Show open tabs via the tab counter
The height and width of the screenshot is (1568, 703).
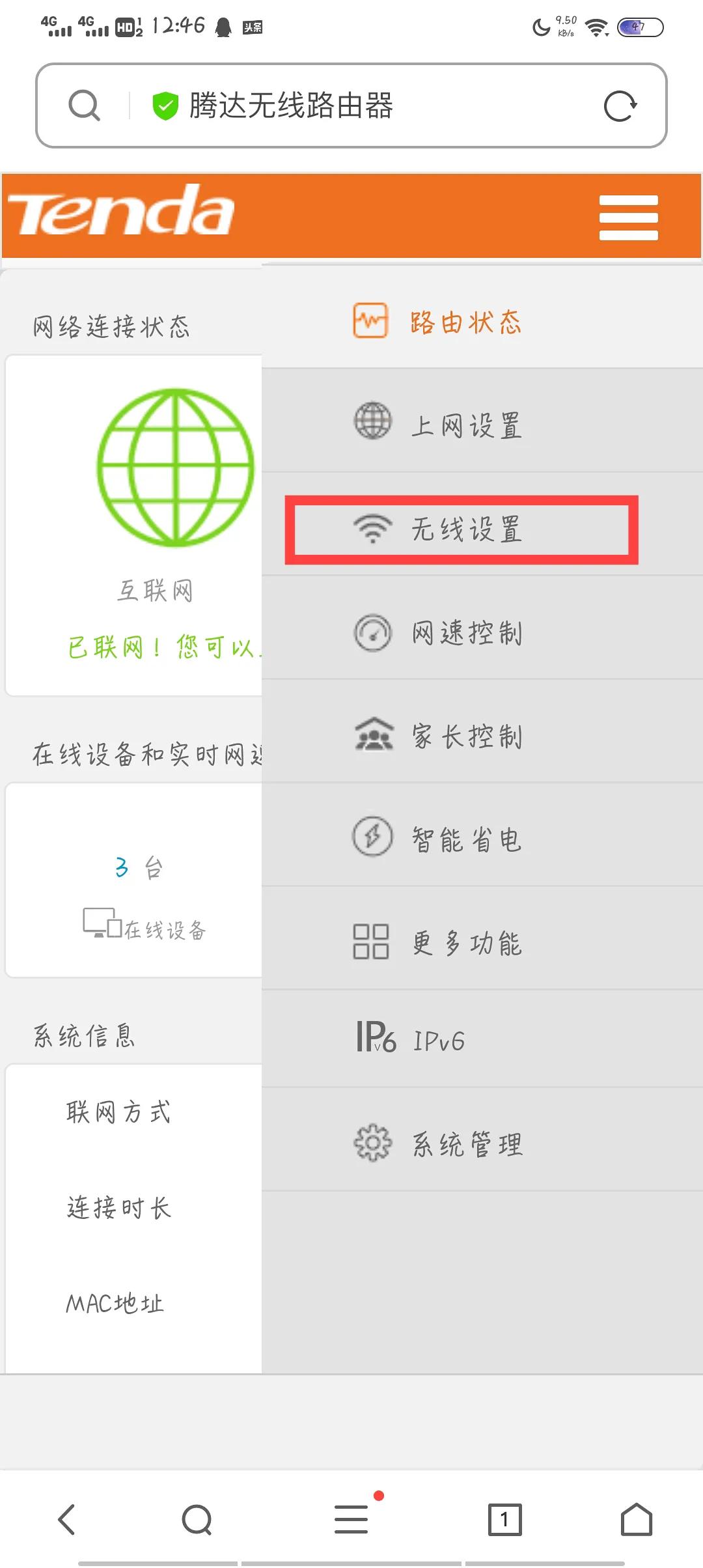pos(504,1520)
